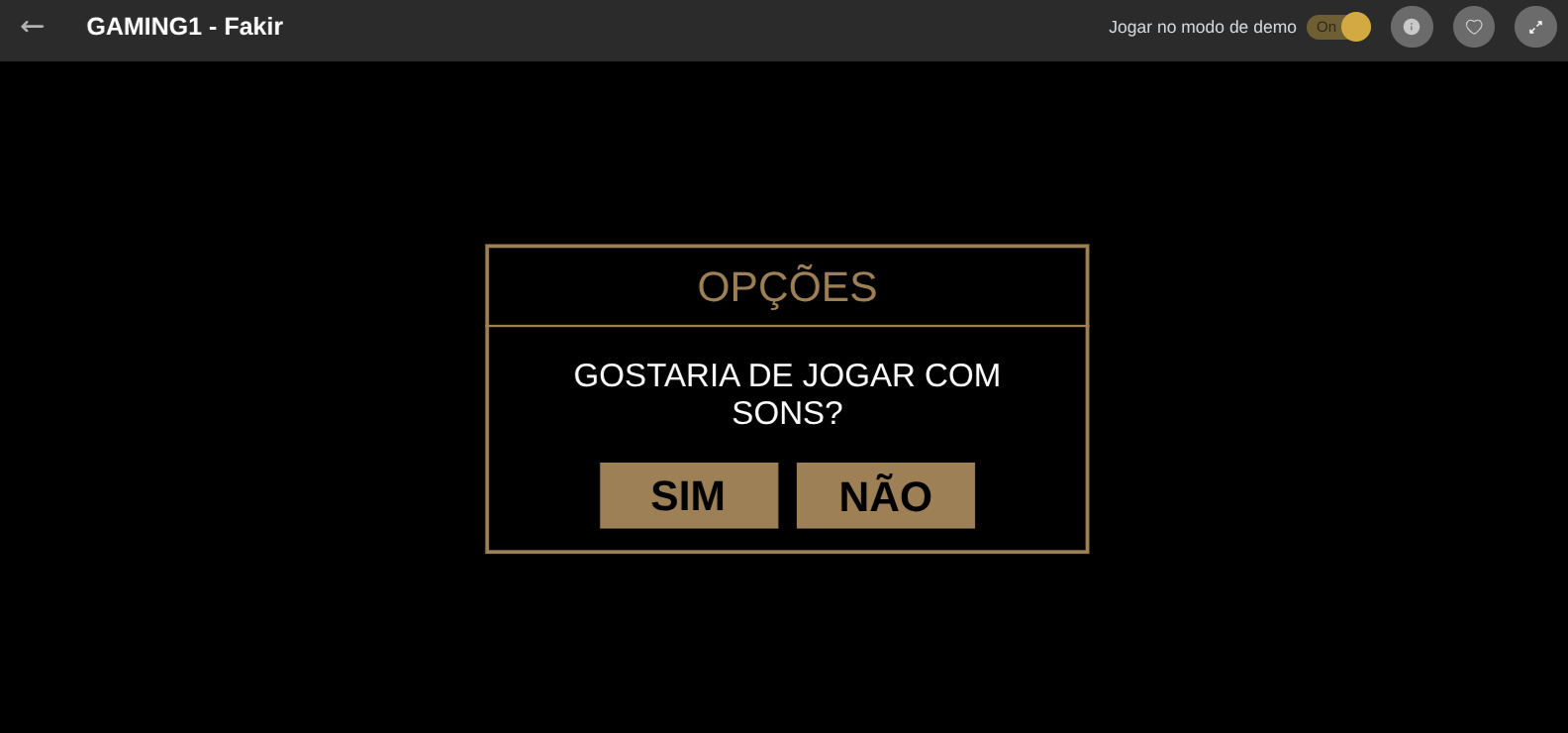Go back using the arrow icon
The image size is (1568, 733).
click(x=32, y=27)
